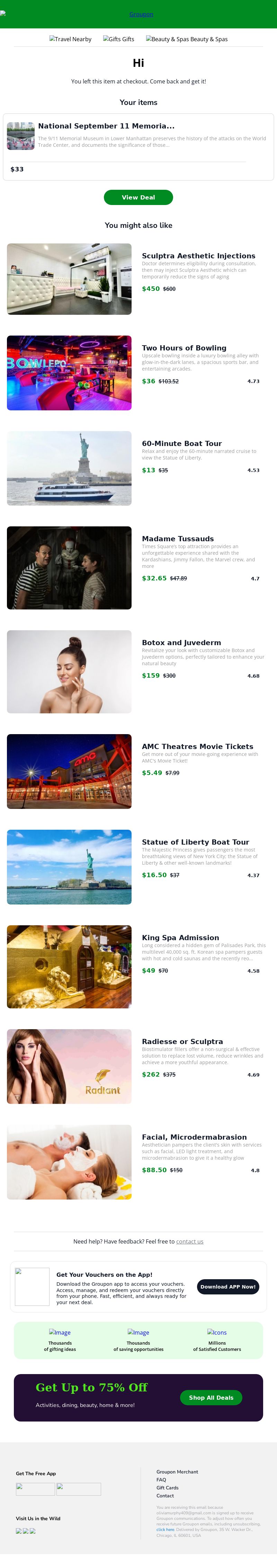This screenshot has width=277, height=1568.
Task: Open the Travel Nearby category
Action: (x=71, y=39)
